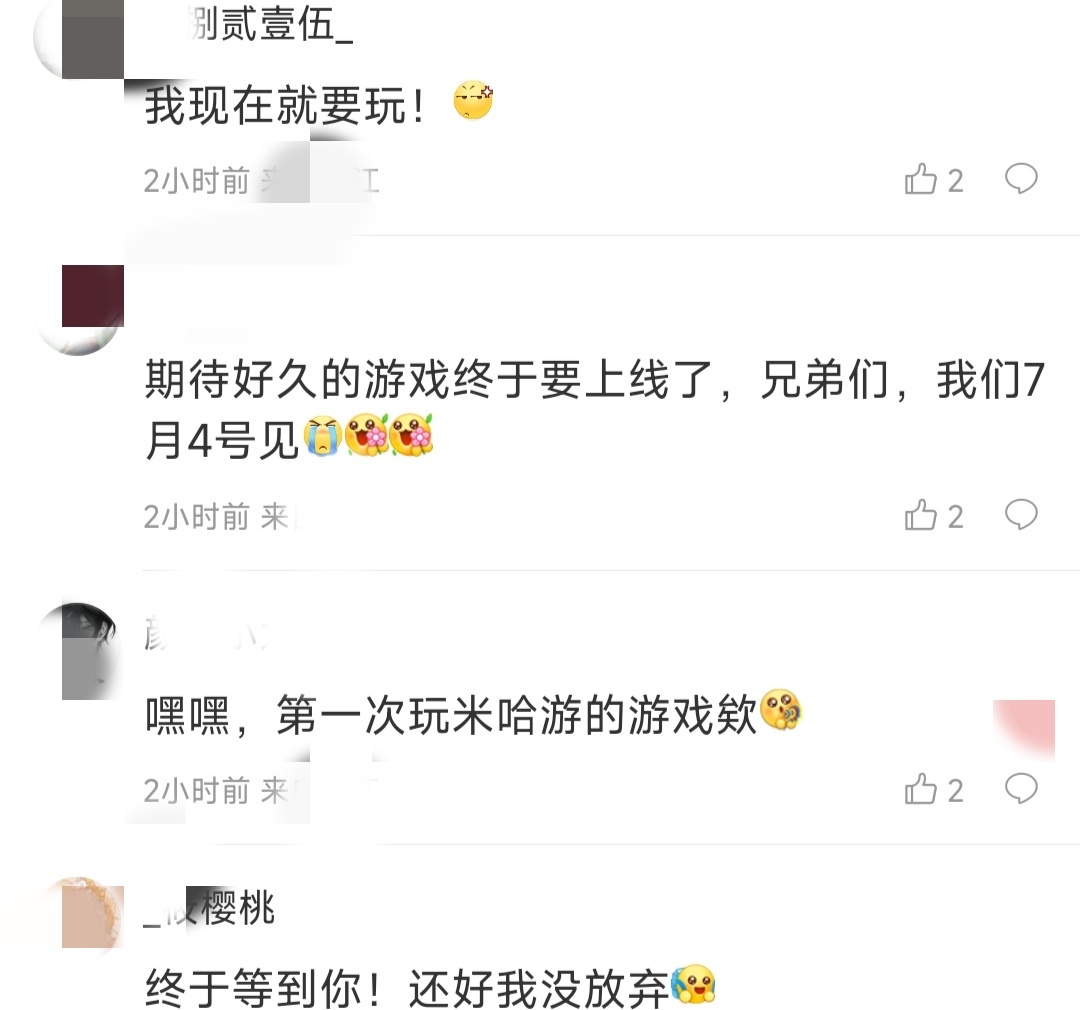This screenshot has height=1010, width=1080.
Task: Reply to the comment mentioning 7月4号见
Action: tap(1020, 515)
